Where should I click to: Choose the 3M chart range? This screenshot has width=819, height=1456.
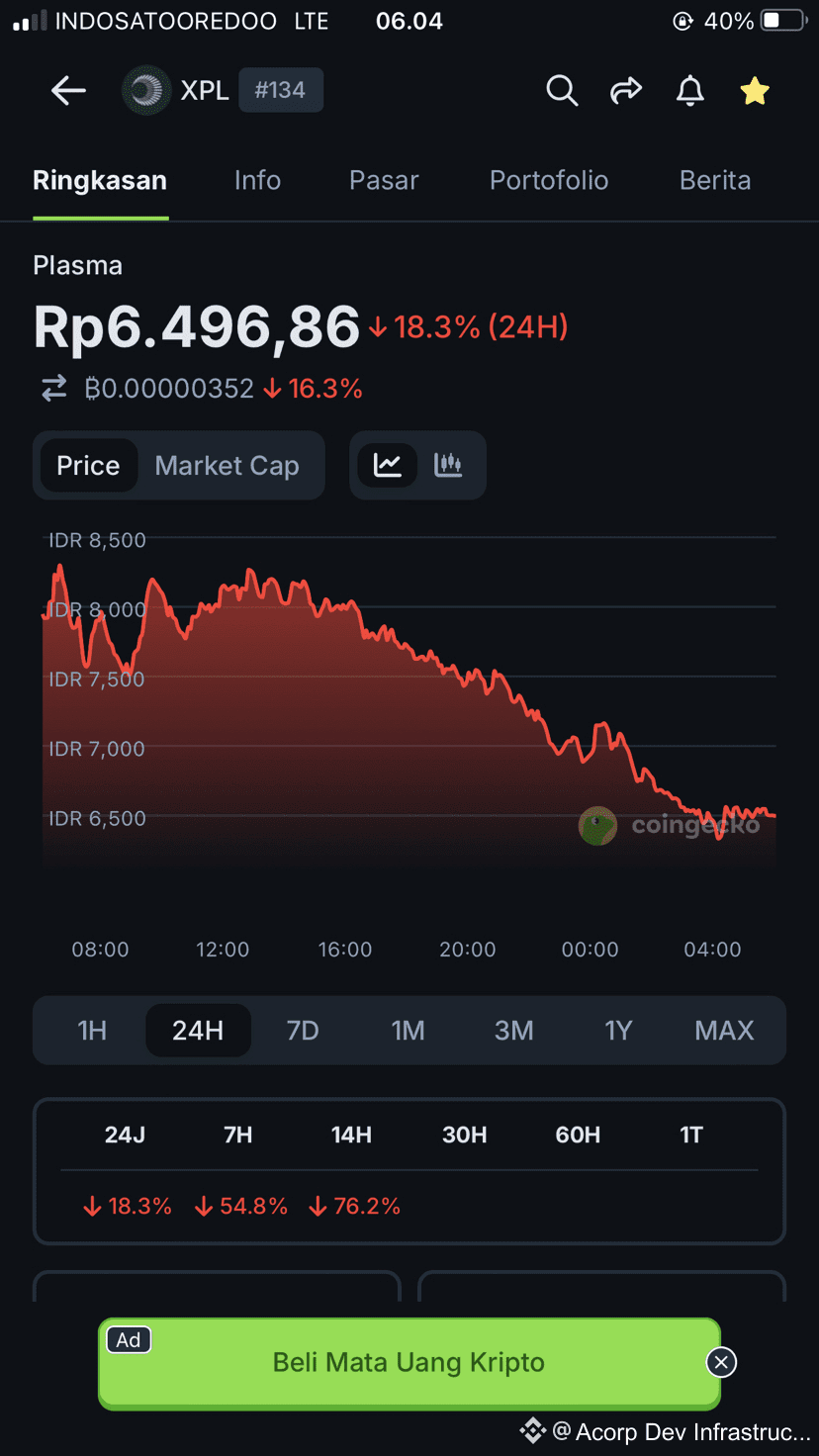(x=513, y=1031)
